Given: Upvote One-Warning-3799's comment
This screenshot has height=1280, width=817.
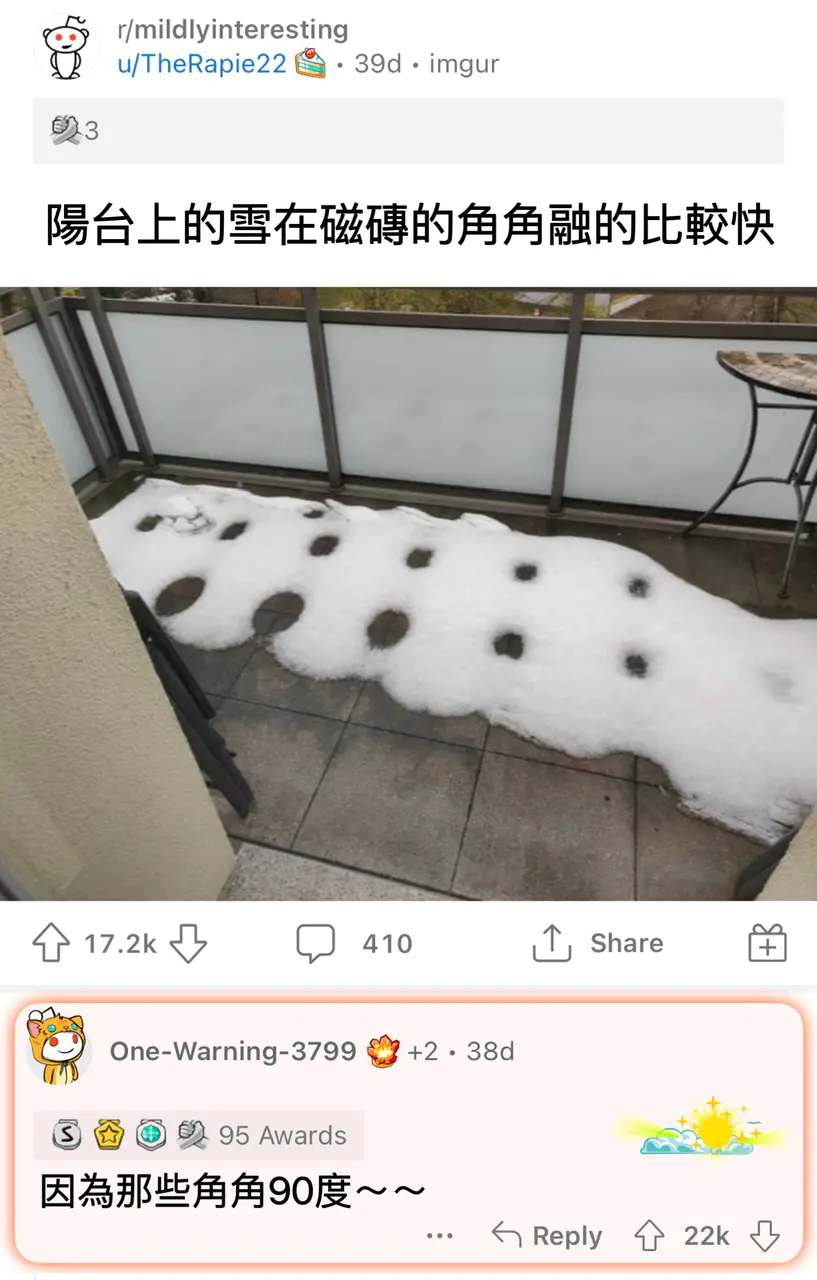Looking at the screenshot, I should pos(649,1236).
